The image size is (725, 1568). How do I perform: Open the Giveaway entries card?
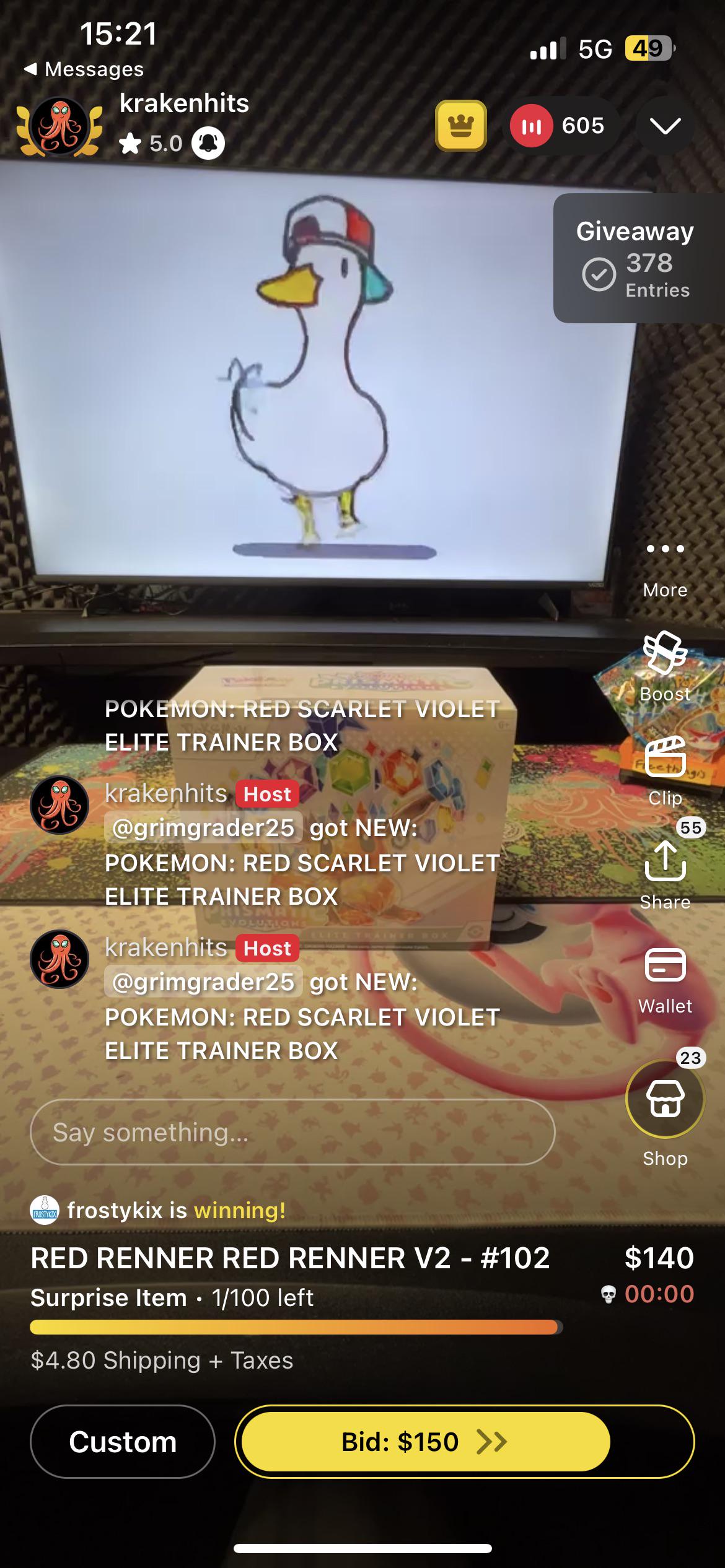tap(638, 258)
